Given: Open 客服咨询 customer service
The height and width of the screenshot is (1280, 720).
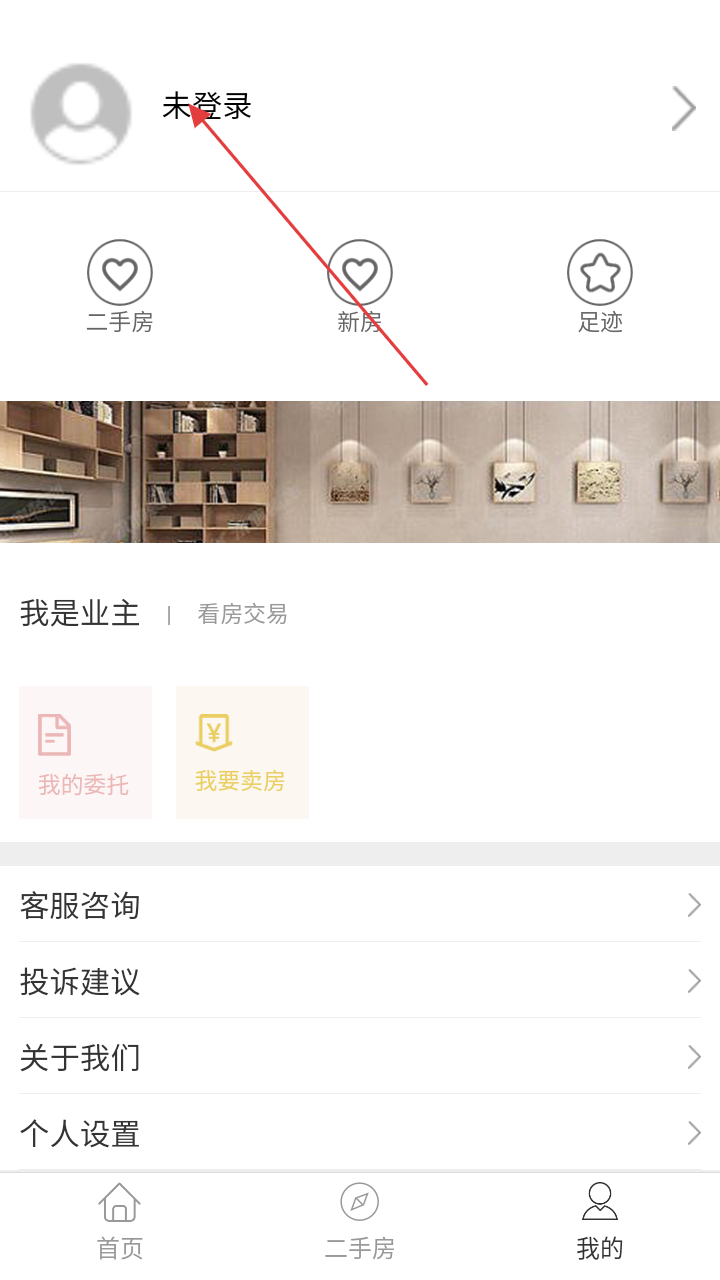Looking at the screenshot, I should click(x=360, y=906).
